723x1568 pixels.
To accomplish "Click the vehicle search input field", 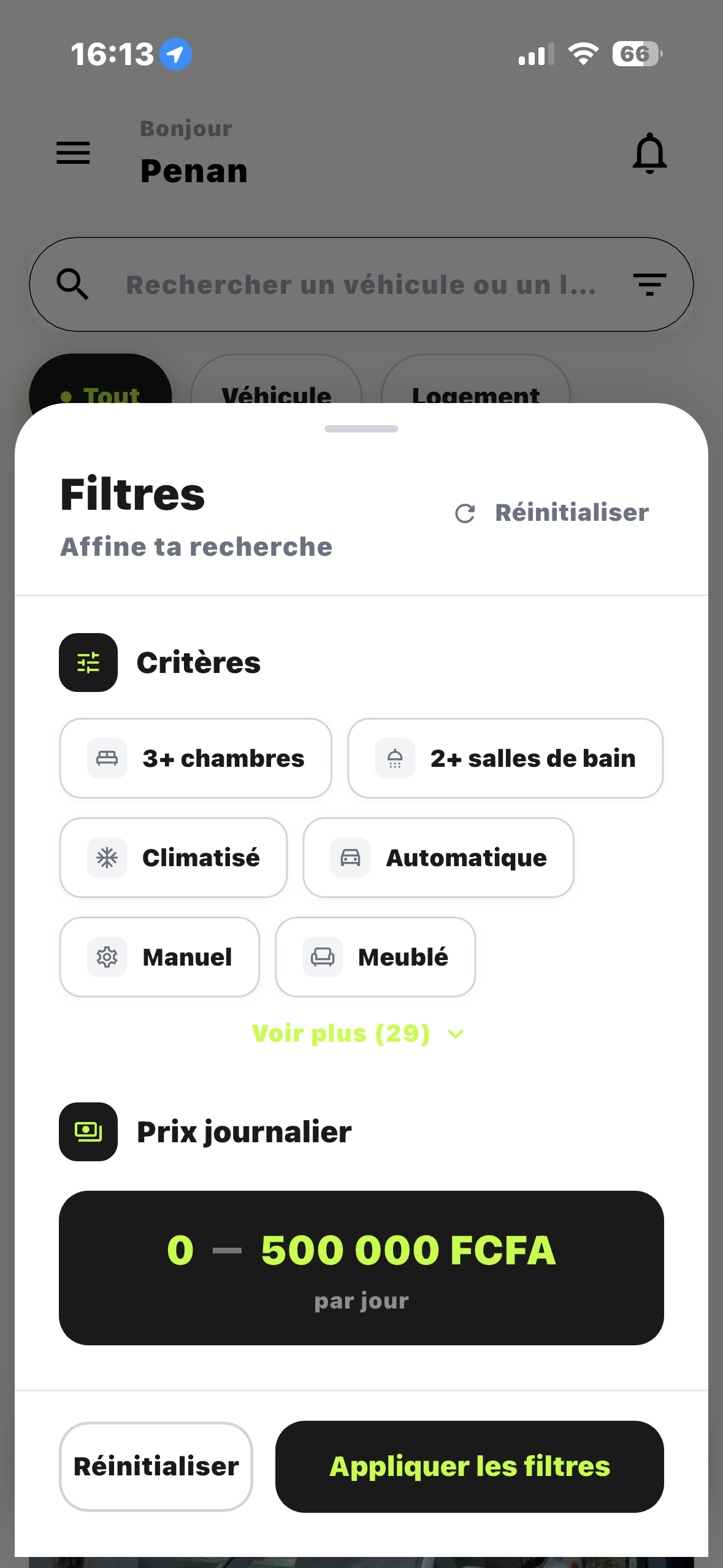I will (x=362, y=284).
